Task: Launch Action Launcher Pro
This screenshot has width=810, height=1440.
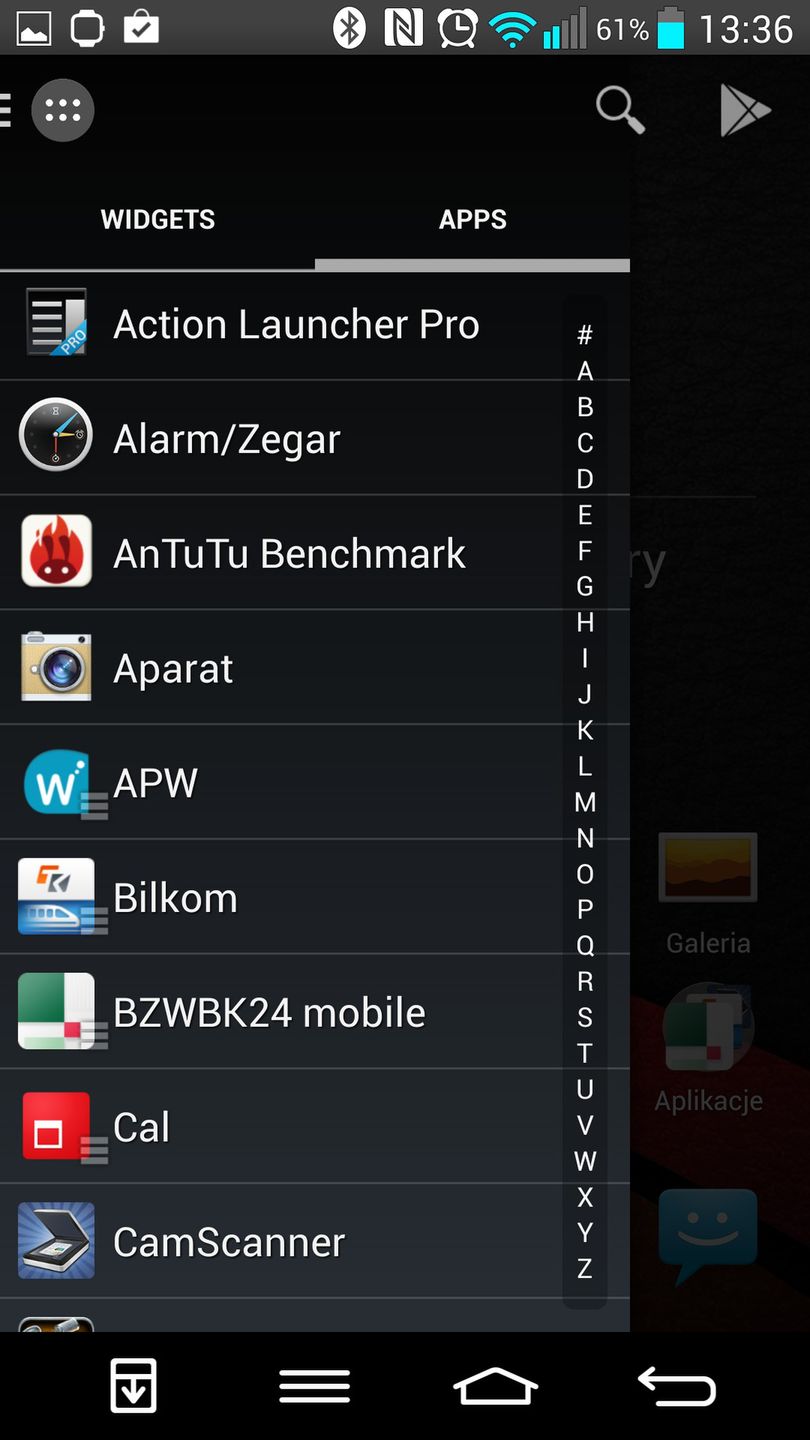Action: pos(295,324)
